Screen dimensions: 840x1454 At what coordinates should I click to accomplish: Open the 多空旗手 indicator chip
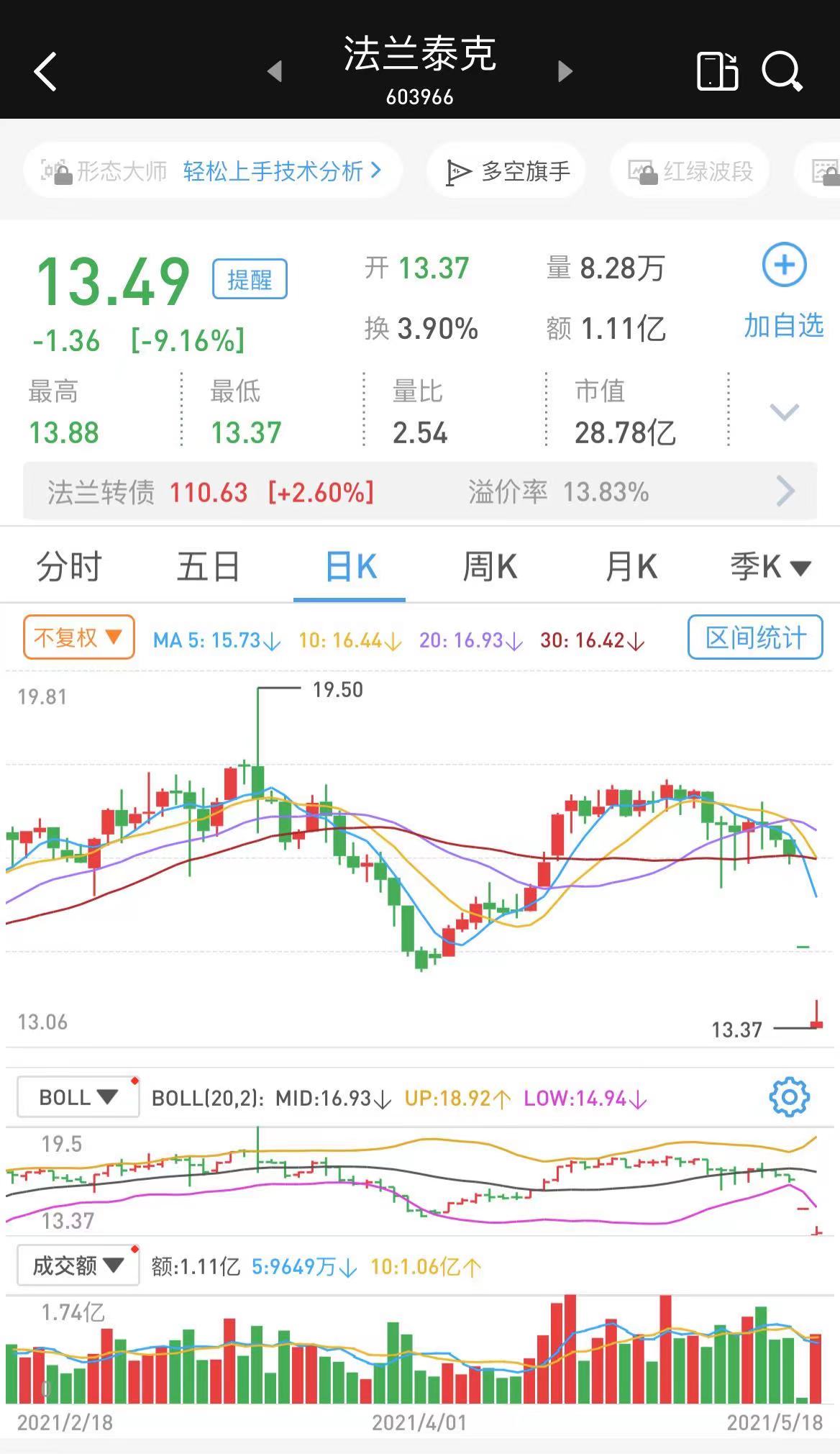tap(506, 171)
